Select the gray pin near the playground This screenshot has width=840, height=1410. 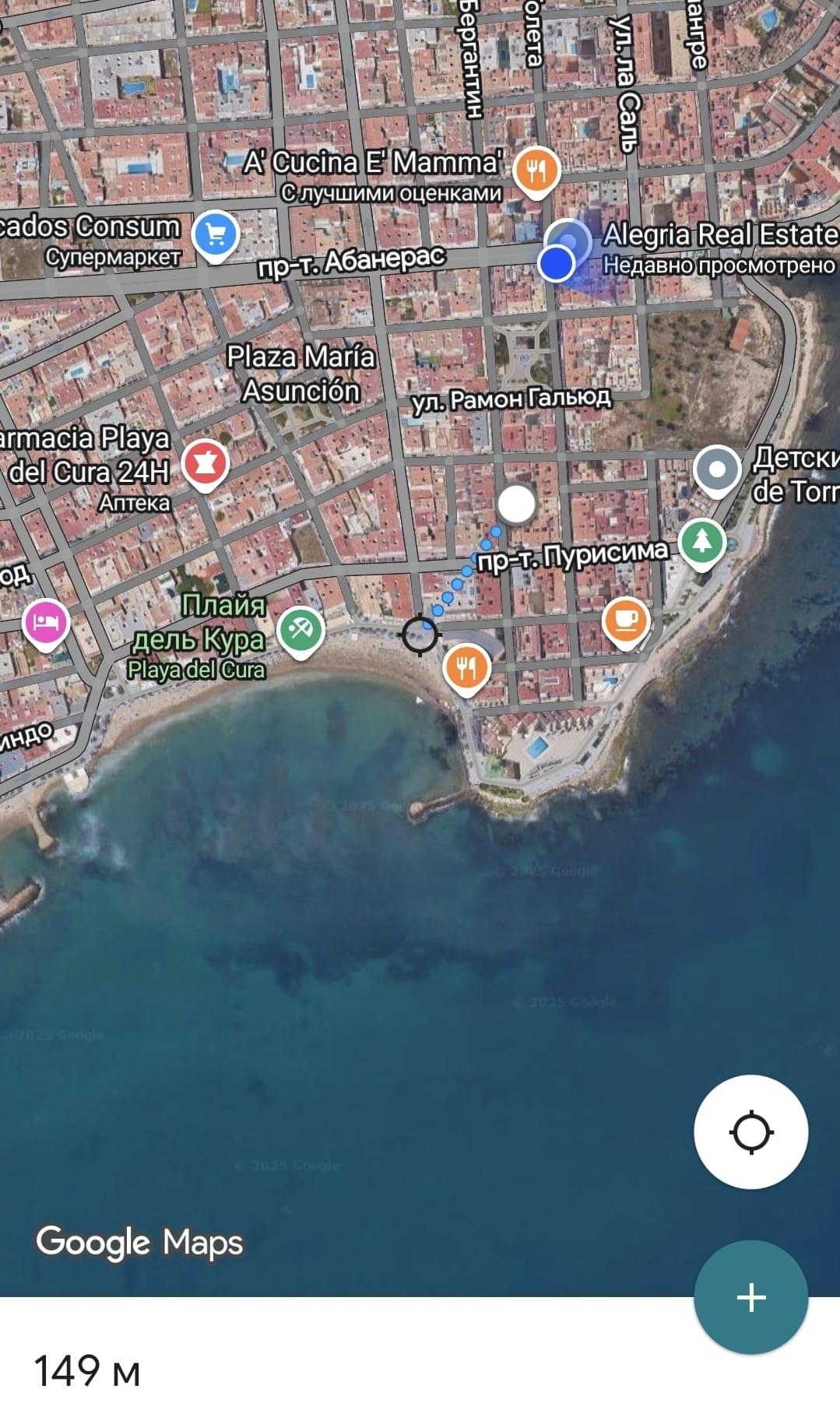tap(716, 470)
